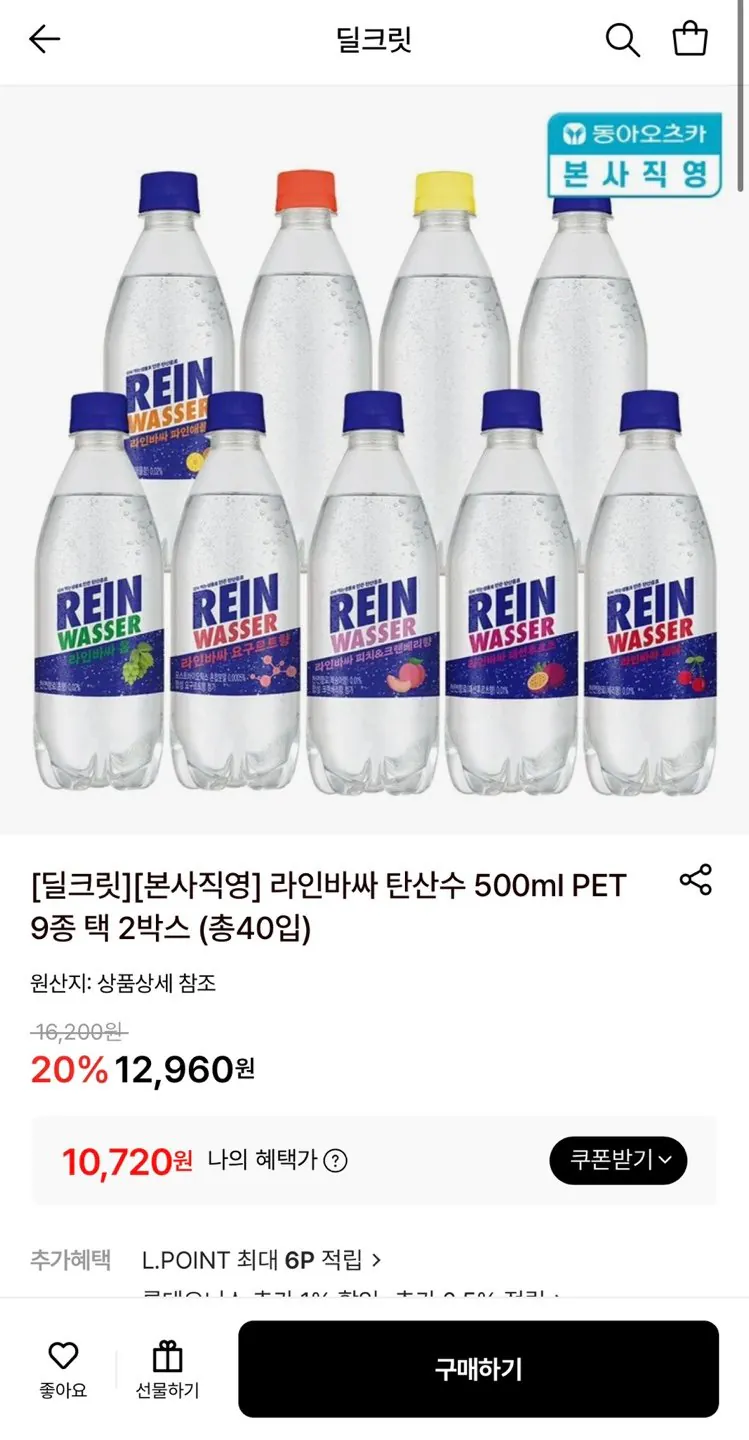Tap the 동아오츠카 본사직영 badge
This screenshot has width=749, height=1440.
pos(635,148)
